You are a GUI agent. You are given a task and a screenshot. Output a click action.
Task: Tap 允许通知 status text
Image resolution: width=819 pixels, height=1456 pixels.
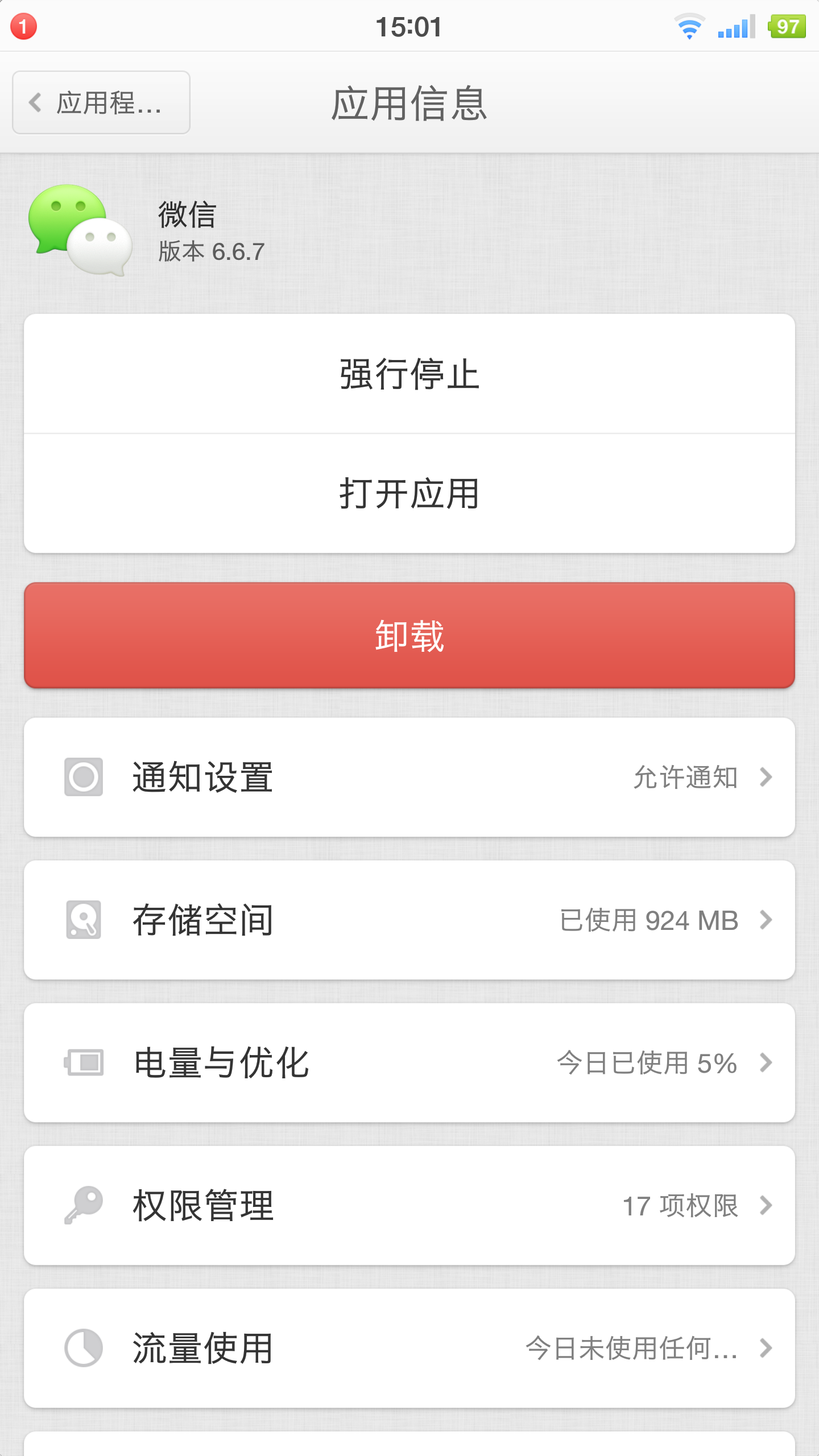(x=686, y=776)
